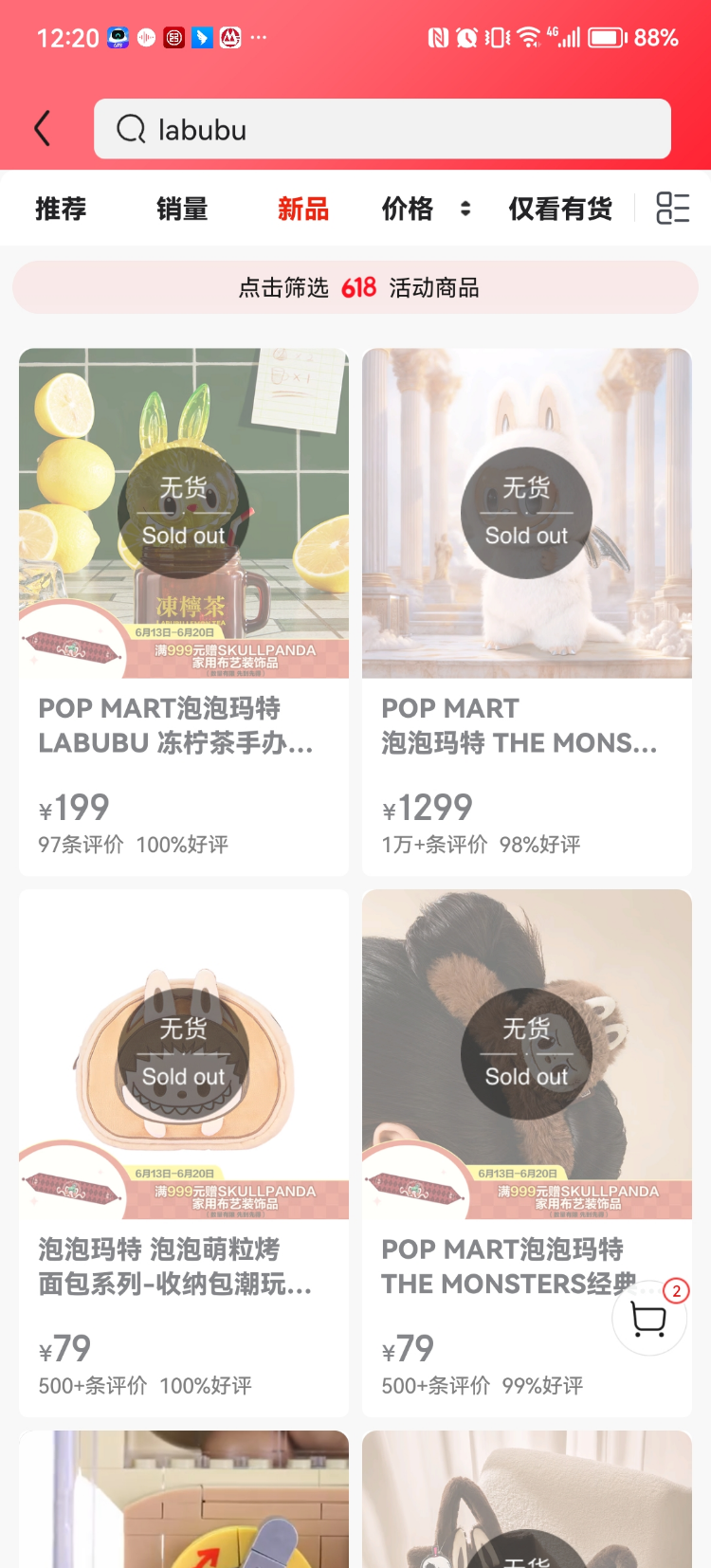
Task: Open LABUBU 冻柠茶手办 product card
Action: pos(184,611)
